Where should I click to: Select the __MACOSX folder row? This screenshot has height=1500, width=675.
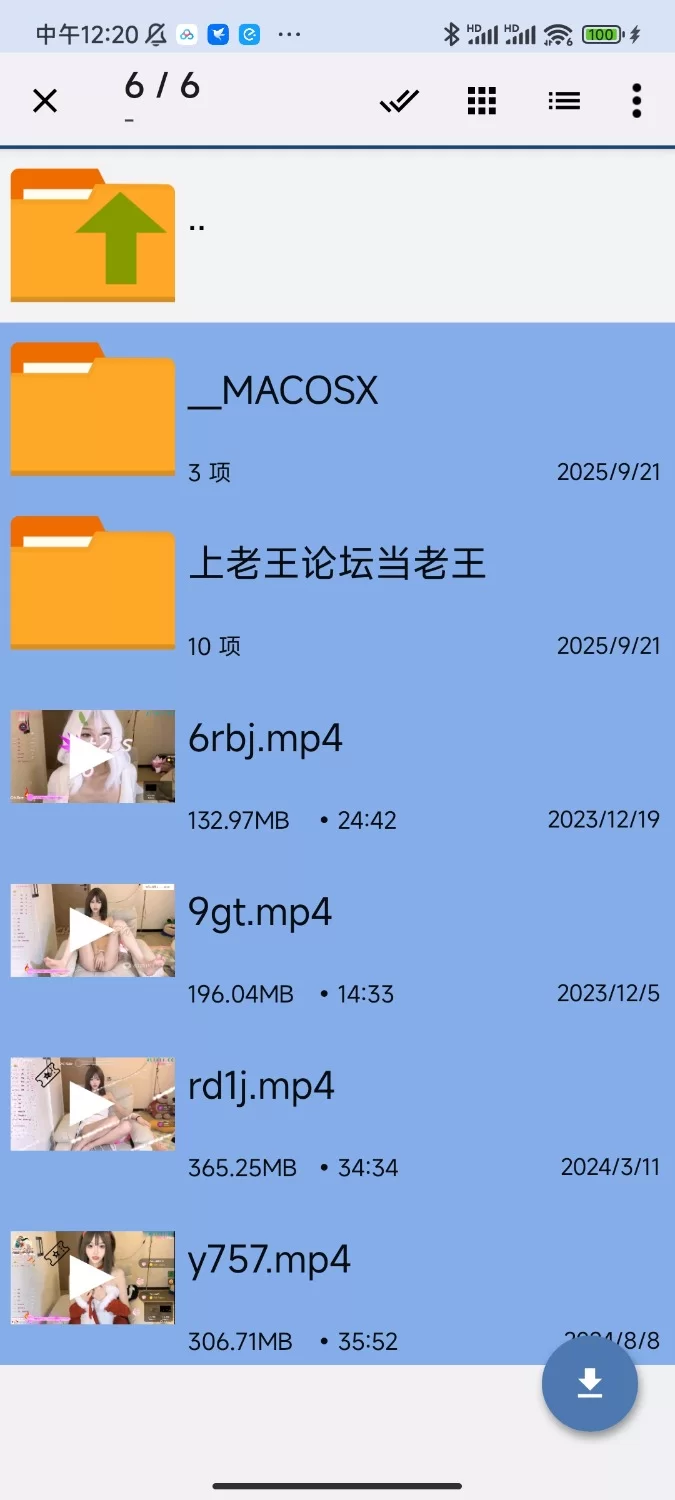tap(337, 410)
